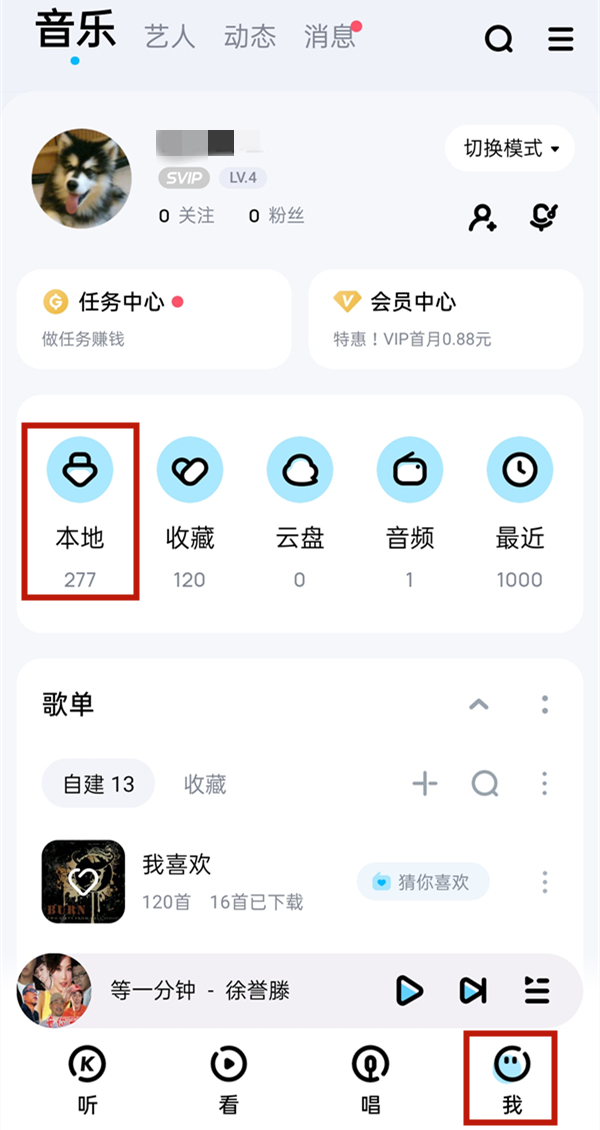Open the 消息 tab
This screenshot has width=600, height=1130.
pyautogui.click(x=330, y=37)
